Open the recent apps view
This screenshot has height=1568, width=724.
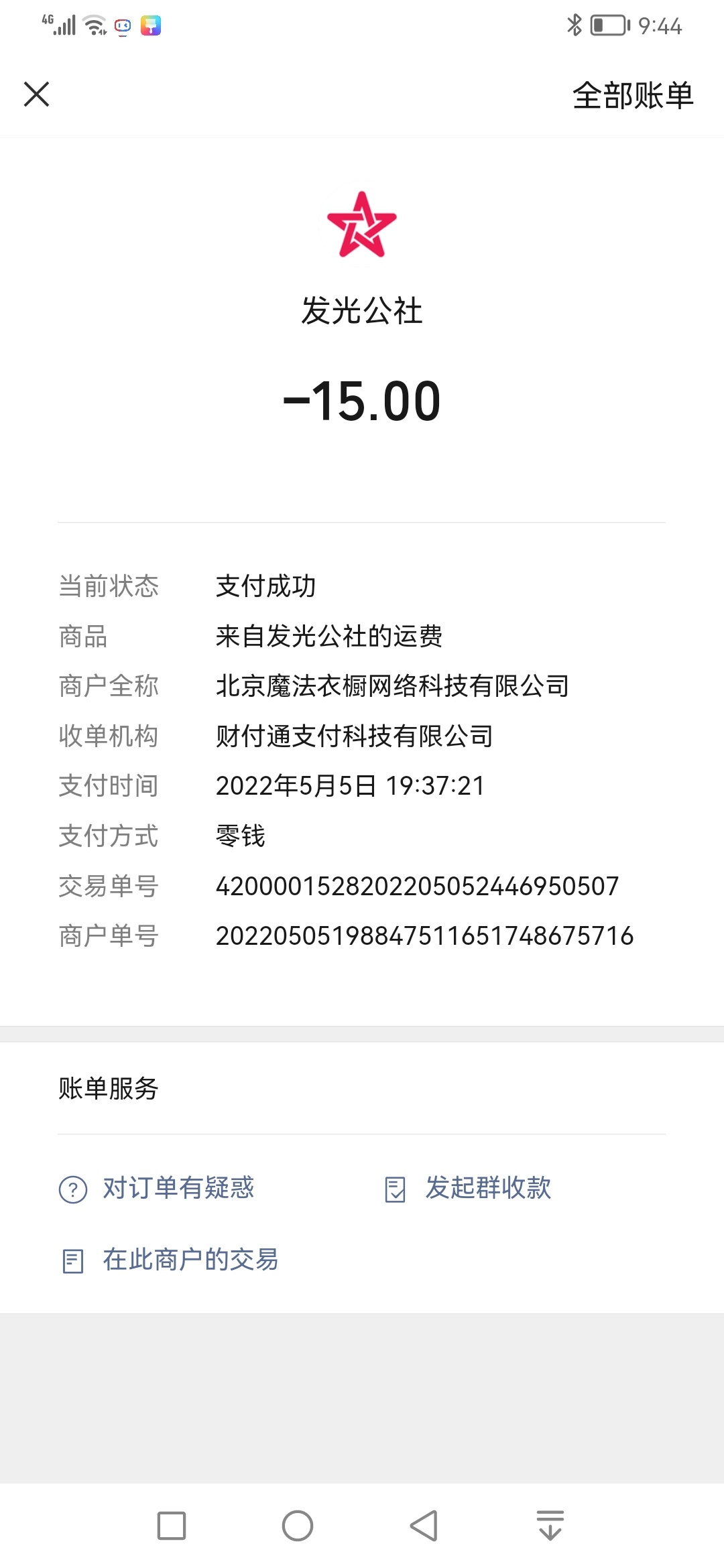[x=172, y=1526]
